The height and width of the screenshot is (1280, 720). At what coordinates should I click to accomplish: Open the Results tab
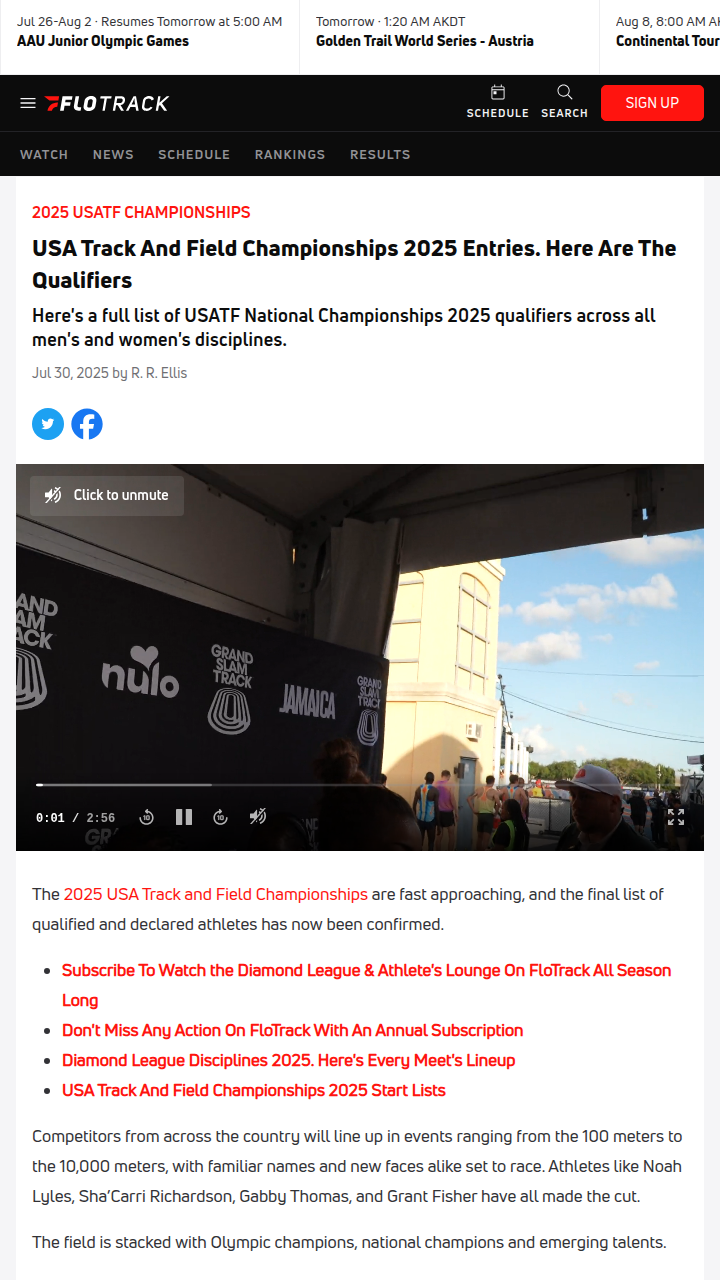pyautogui.click(x=380, y=154)
